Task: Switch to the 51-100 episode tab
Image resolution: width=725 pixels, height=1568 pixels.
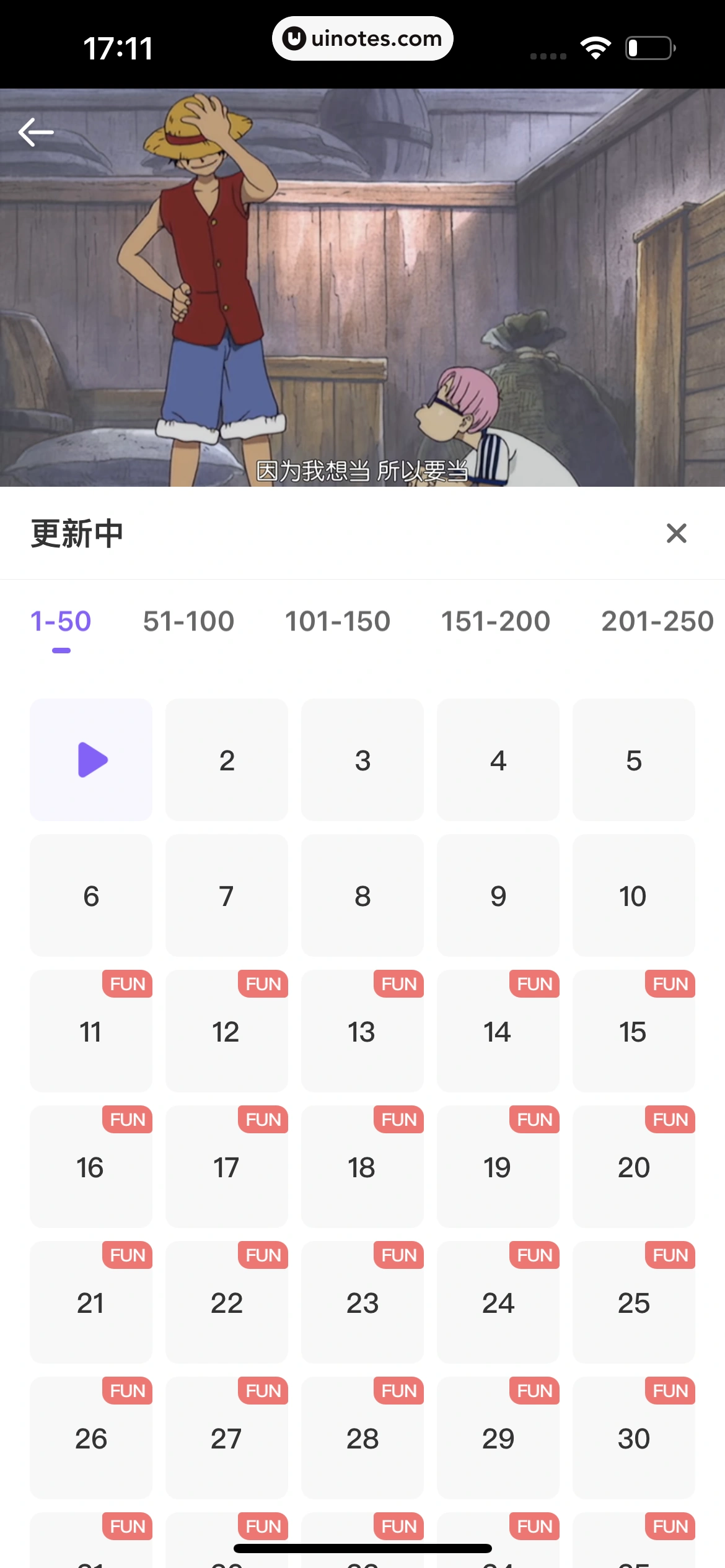Action: (x=188, y=621)
